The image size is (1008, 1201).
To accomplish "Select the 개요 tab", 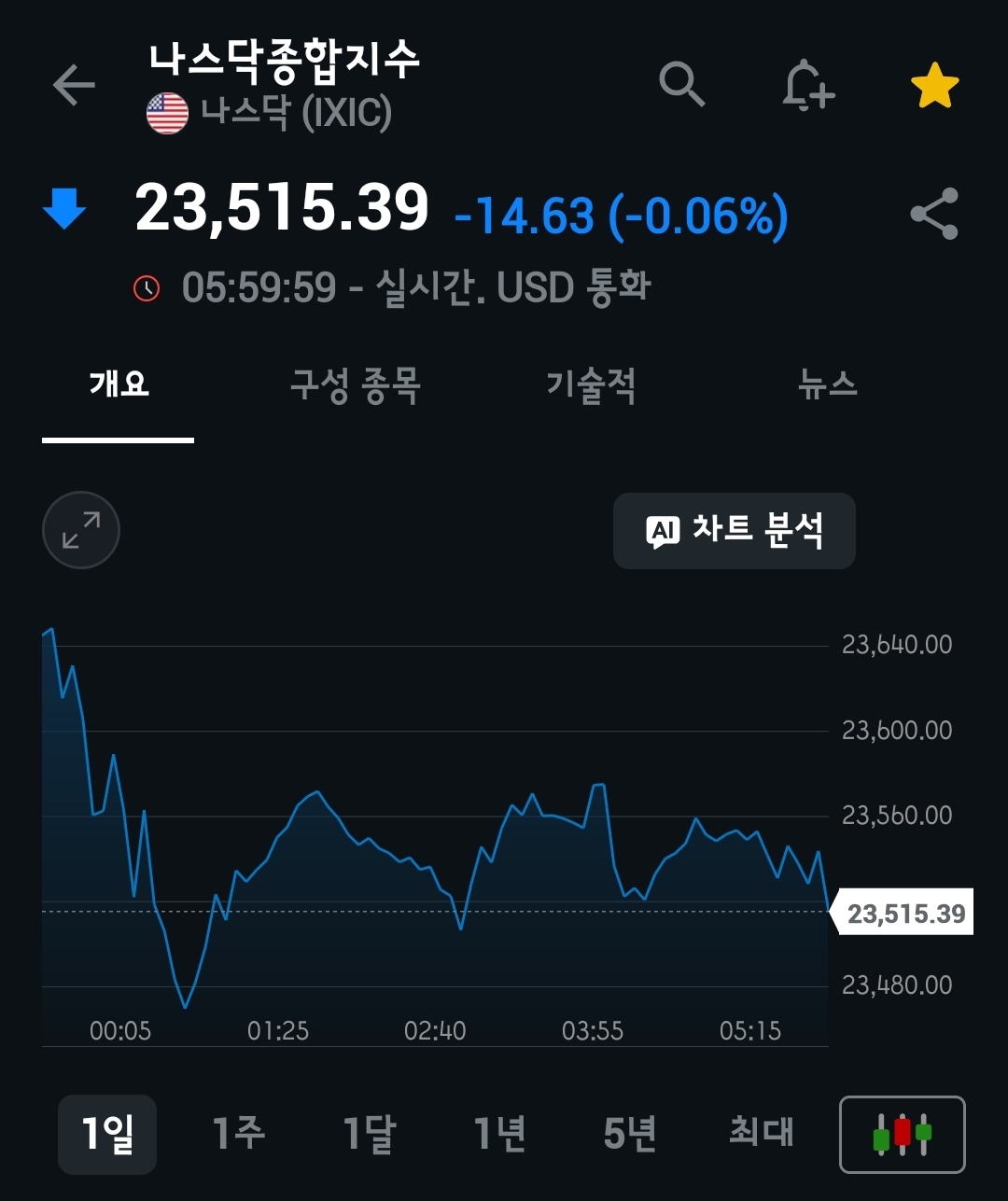I will [119, 384].
